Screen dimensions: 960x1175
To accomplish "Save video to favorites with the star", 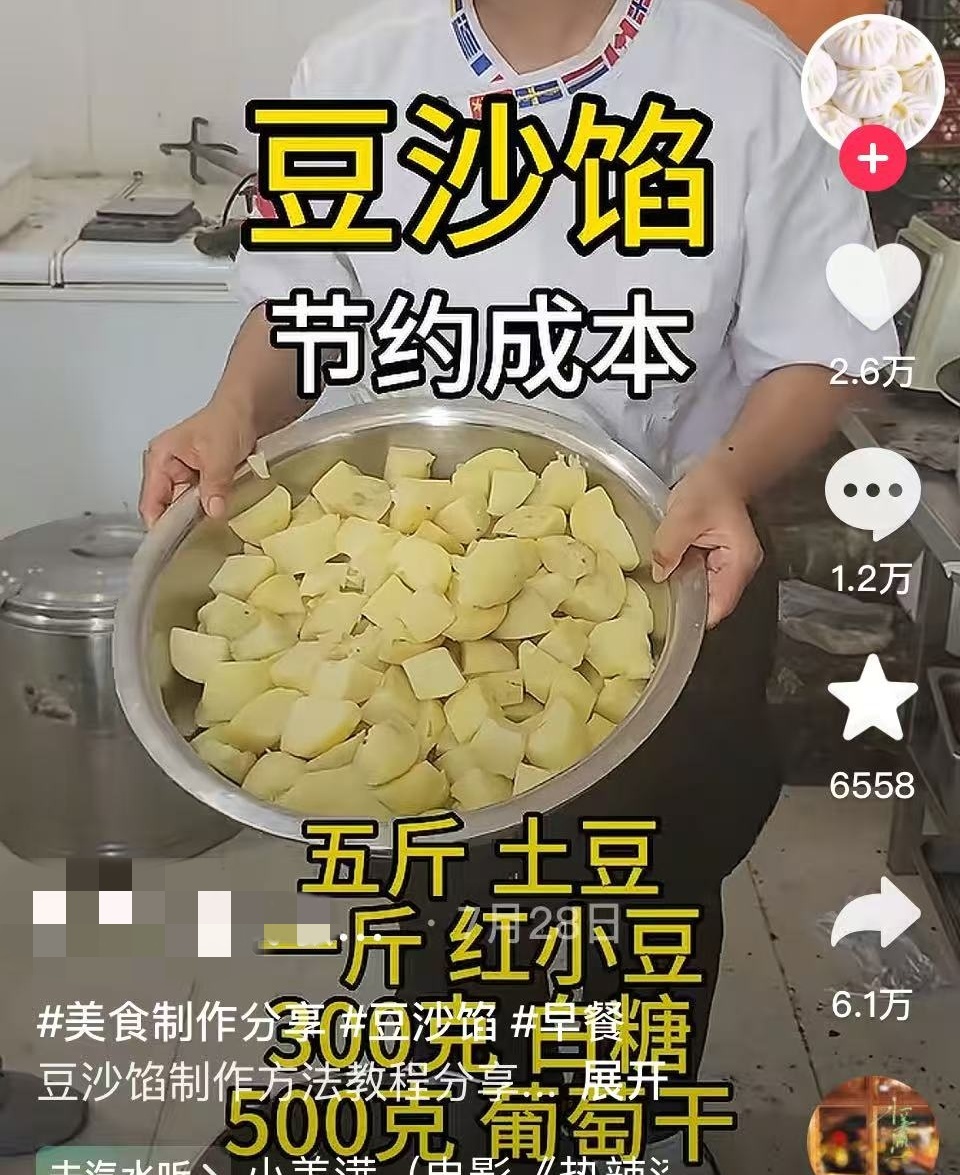I will pyautogui.click(x=873, y=701).
